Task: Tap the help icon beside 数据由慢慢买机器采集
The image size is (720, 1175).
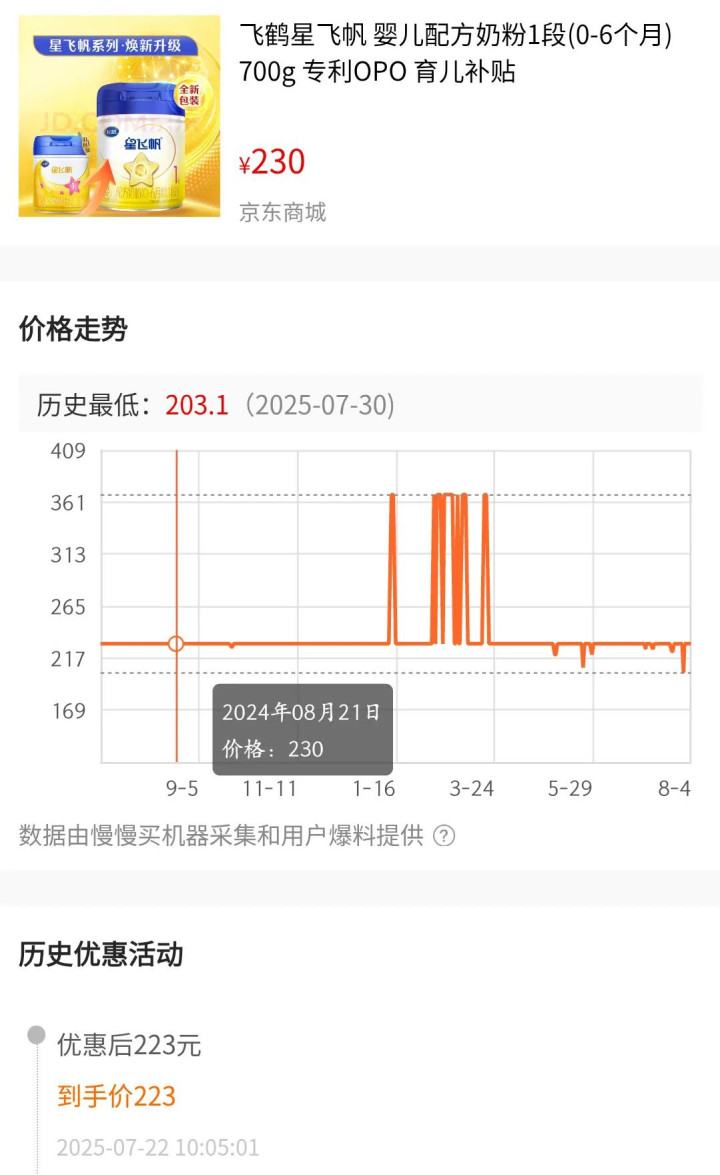Action: coord(444,836)
